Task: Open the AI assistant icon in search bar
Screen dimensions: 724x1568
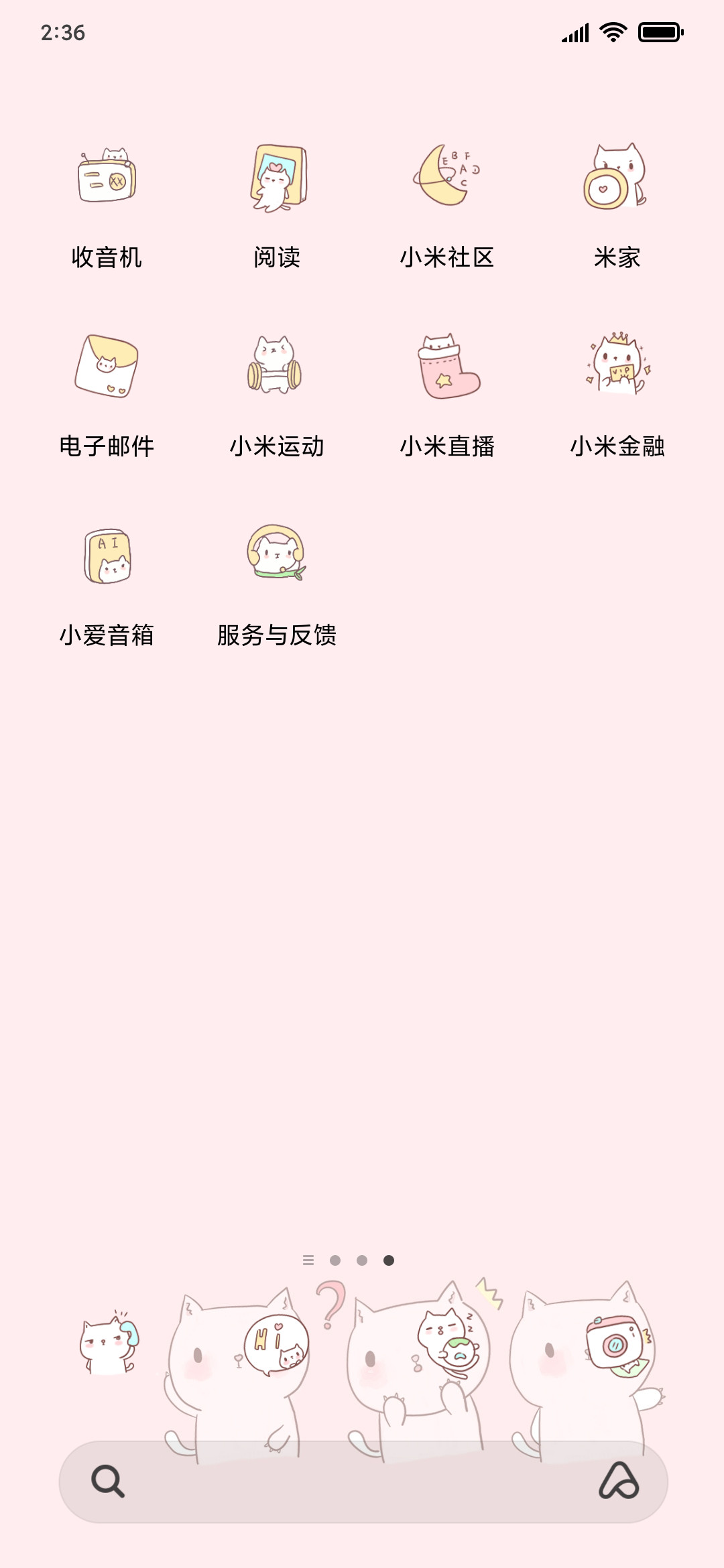Action: [618, 1480]
